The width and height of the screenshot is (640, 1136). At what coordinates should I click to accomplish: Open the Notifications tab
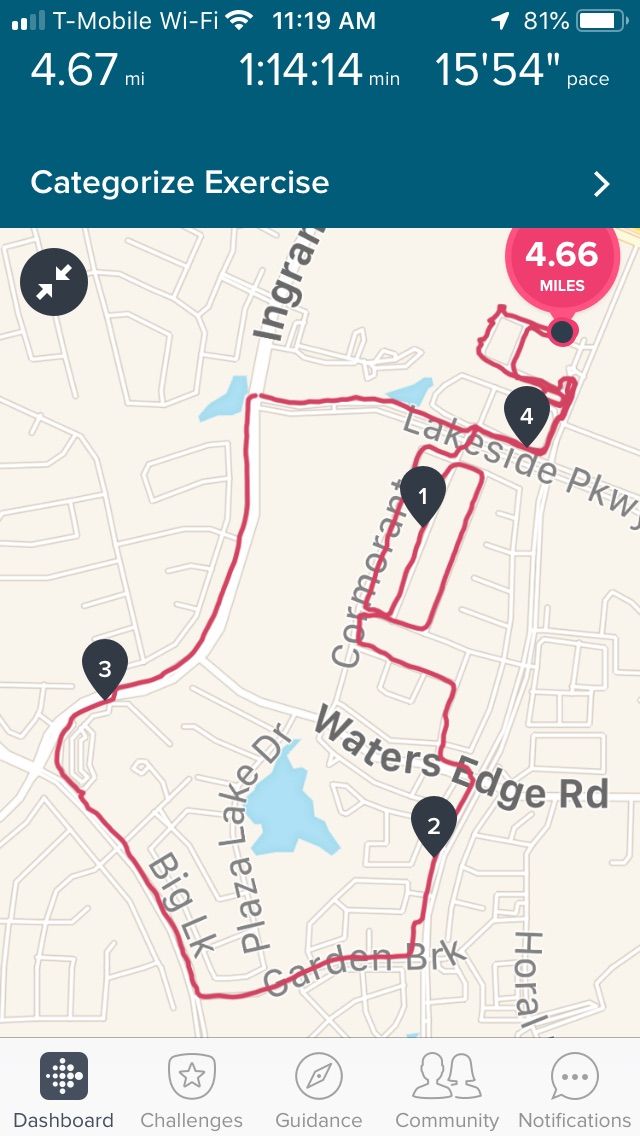(x=574, y=1090)
